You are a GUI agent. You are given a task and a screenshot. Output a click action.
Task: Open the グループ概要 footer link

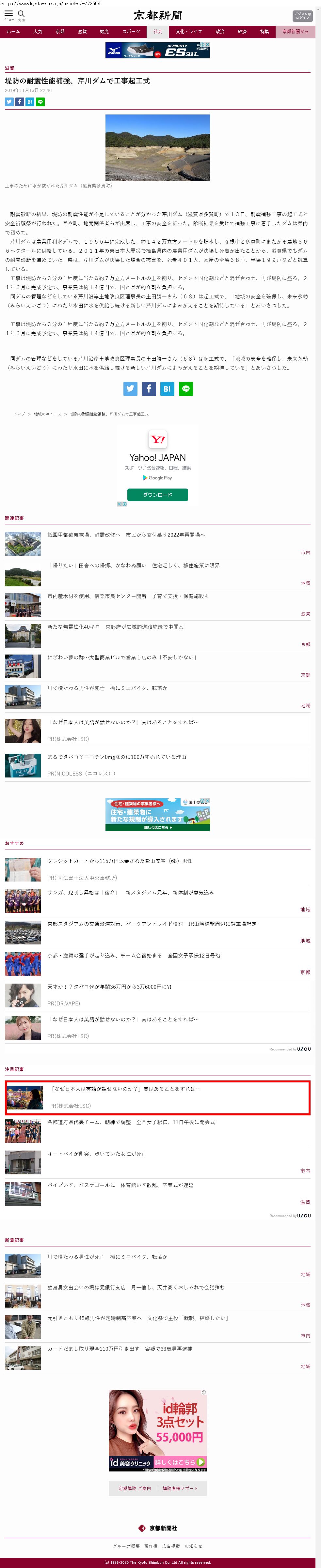(x=126, y=1545)
